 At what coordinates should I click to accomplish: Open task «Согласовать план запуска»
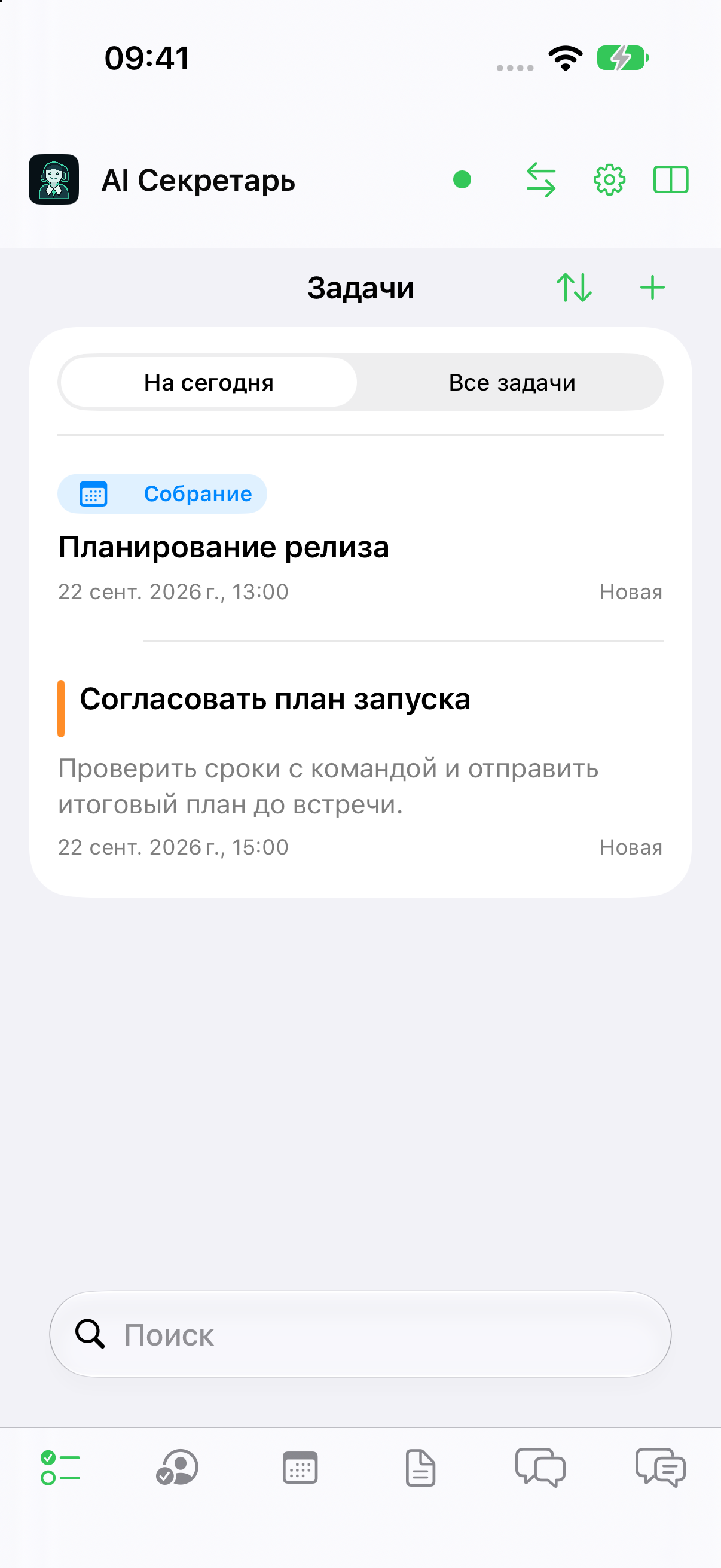pos(360,770)
